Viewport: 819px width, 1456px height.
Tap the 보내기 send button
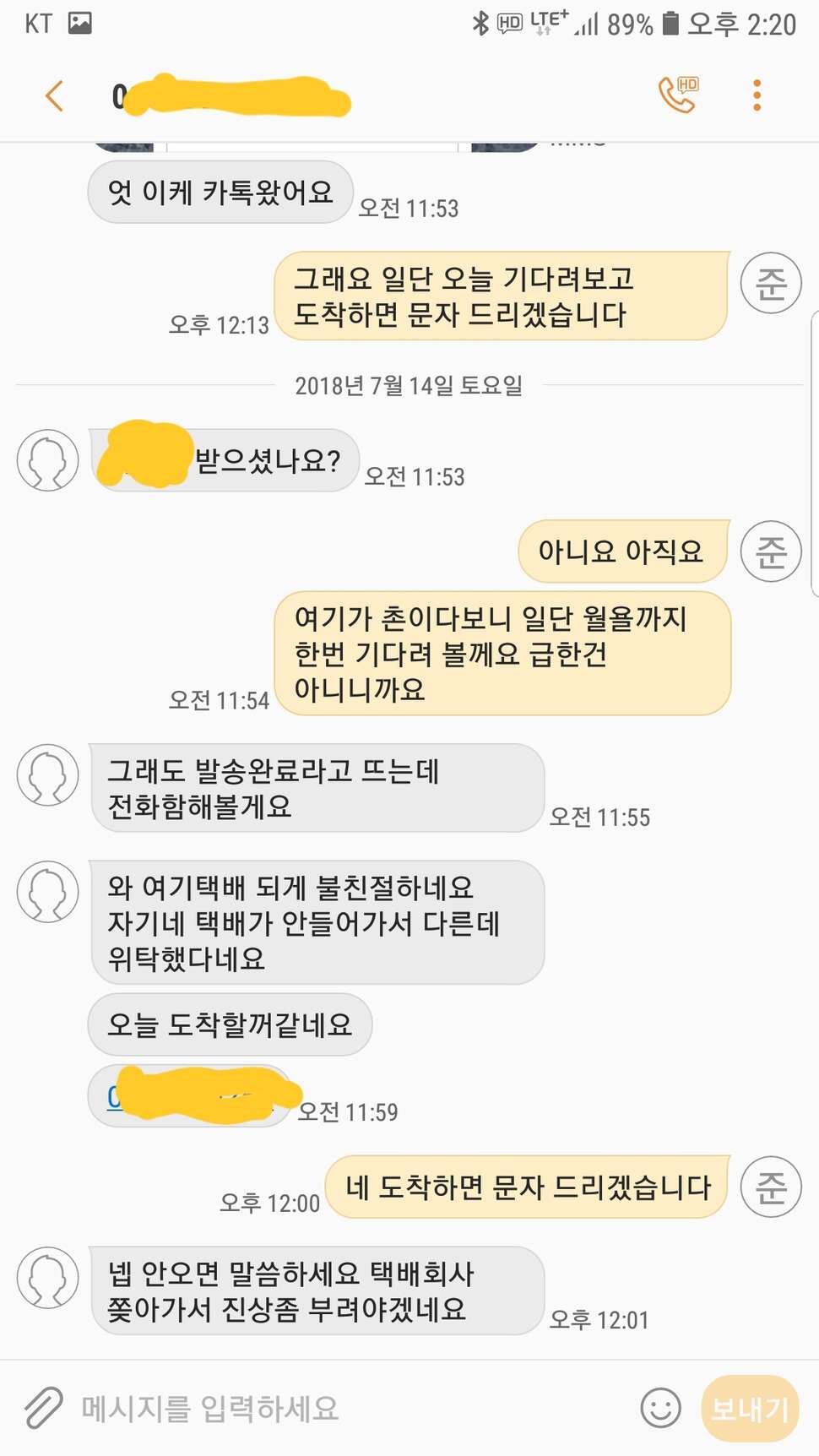tap(750, 1408)
